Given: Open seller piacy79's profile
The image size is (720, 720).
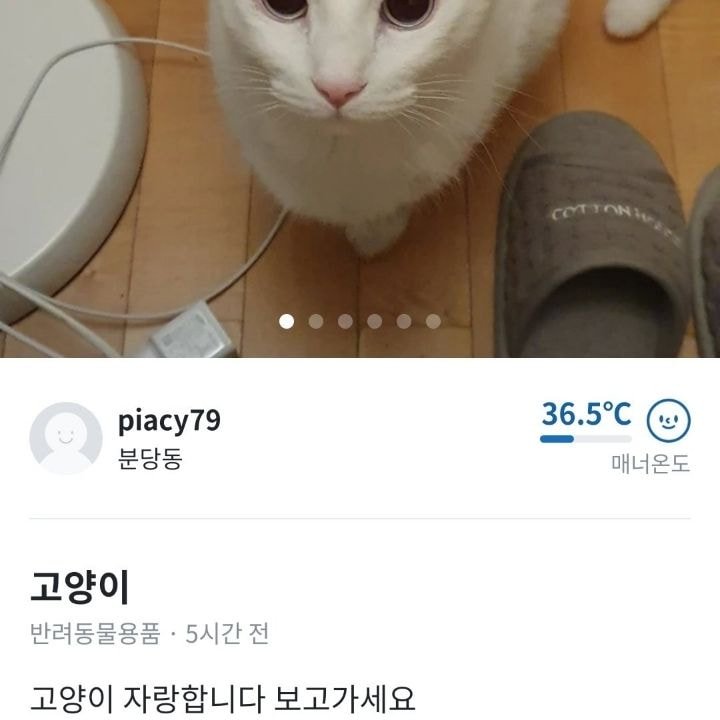Looking at the screenshot, I should pyautogui.click(x=169, y=421).
